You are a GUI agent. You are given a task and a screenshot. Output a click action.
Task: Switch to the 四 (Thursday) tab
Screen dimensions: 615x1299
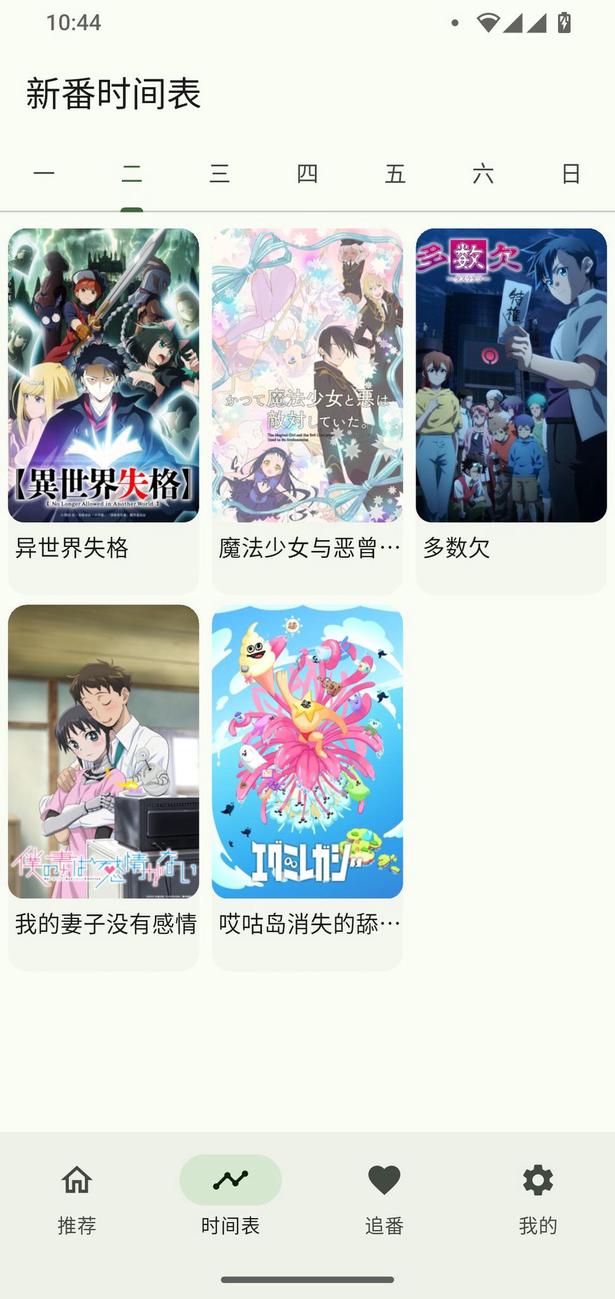pyautogui.click(x=307, y=175)
